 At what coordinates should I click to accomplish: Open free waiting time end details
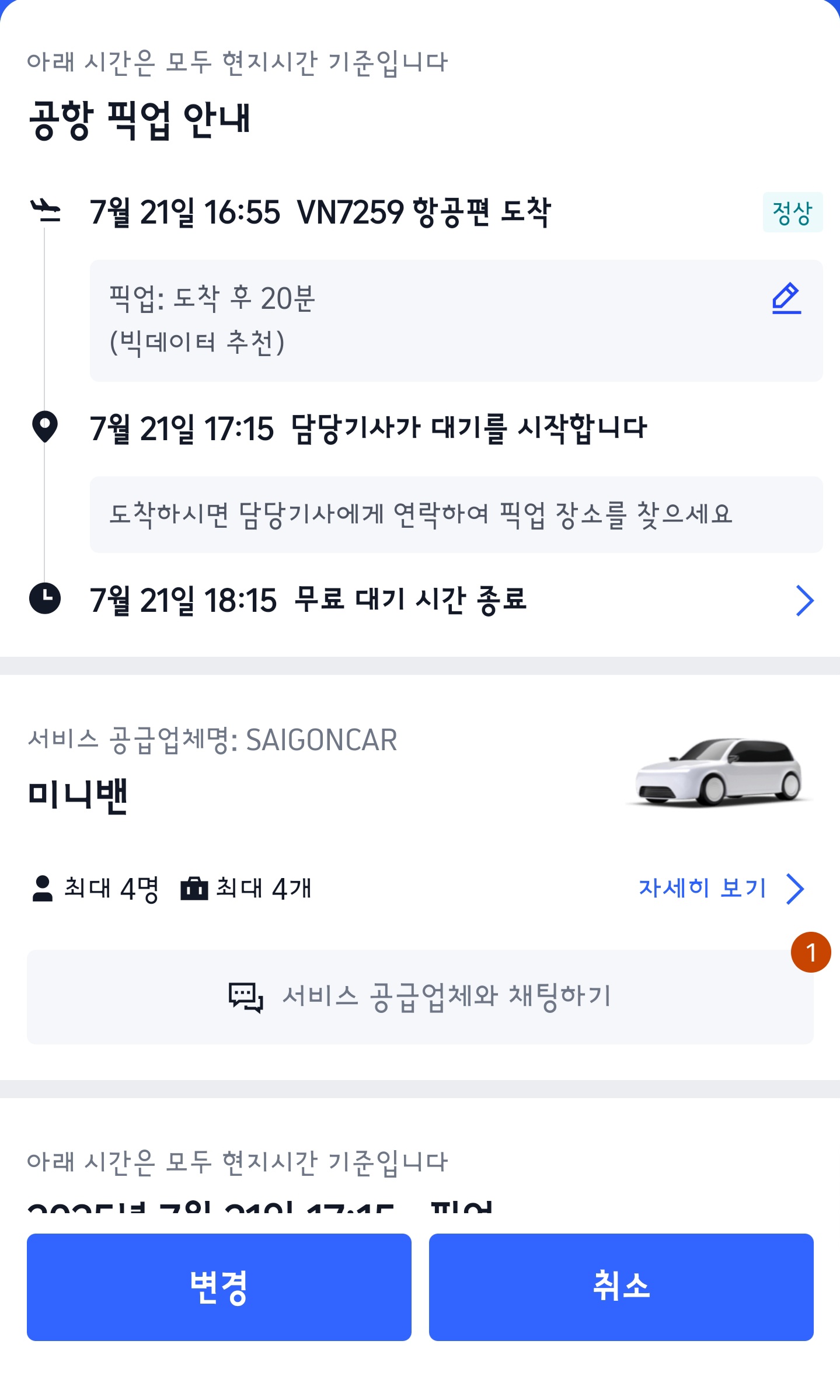coord(804,601)
